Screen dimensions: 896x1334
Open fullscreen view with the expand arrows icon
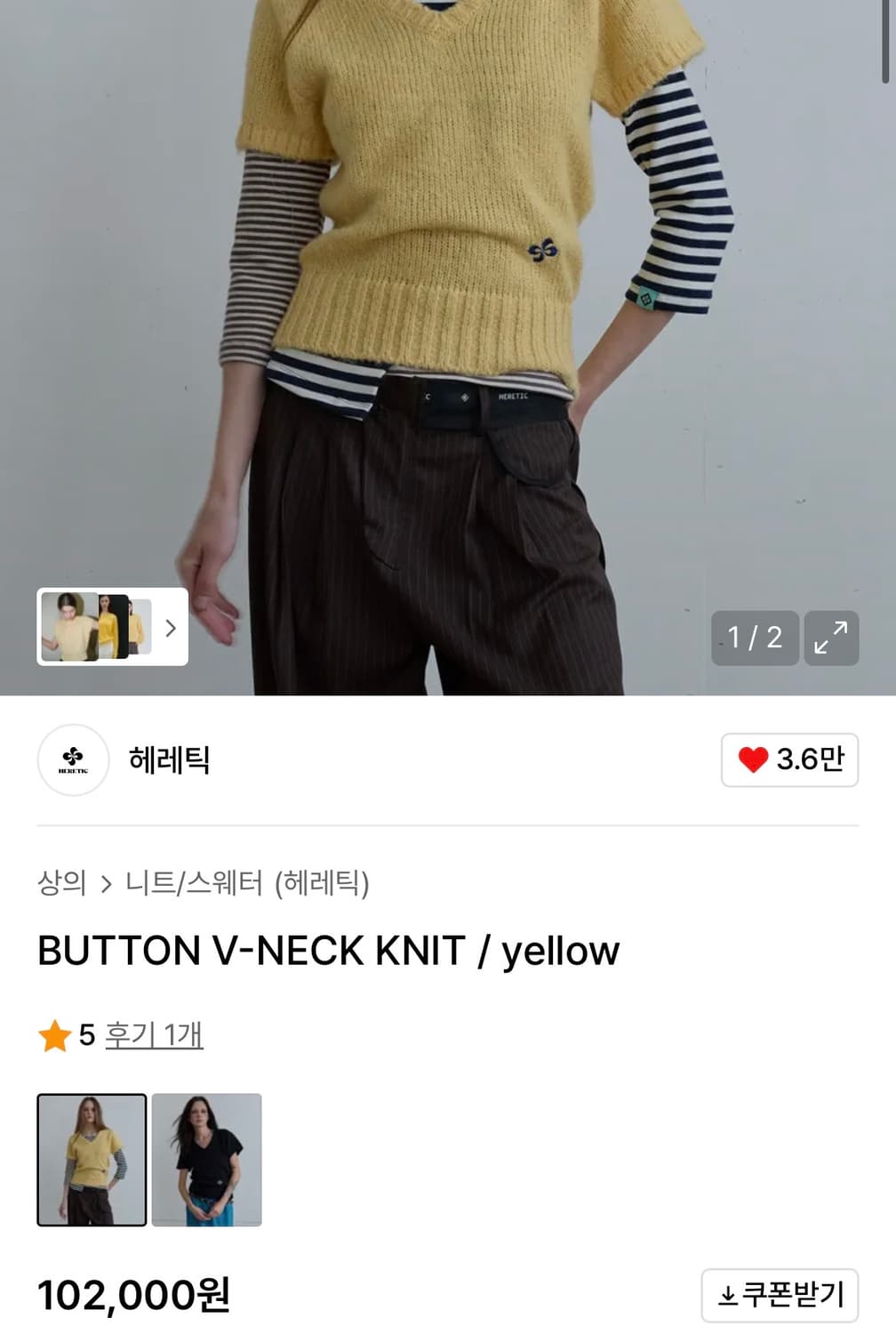click(832, 639)
